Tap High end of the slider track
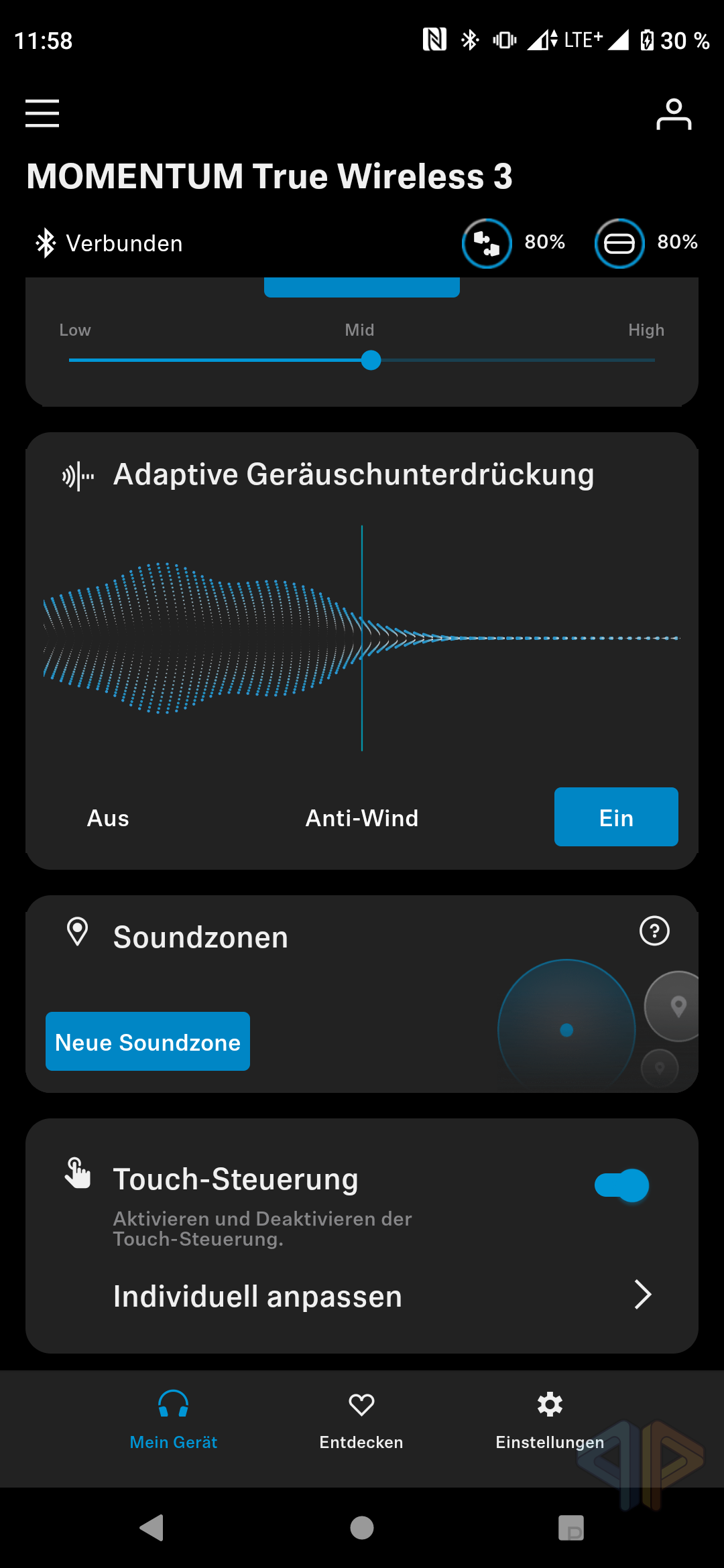724x1568 pixels. (x=654, y=360)
